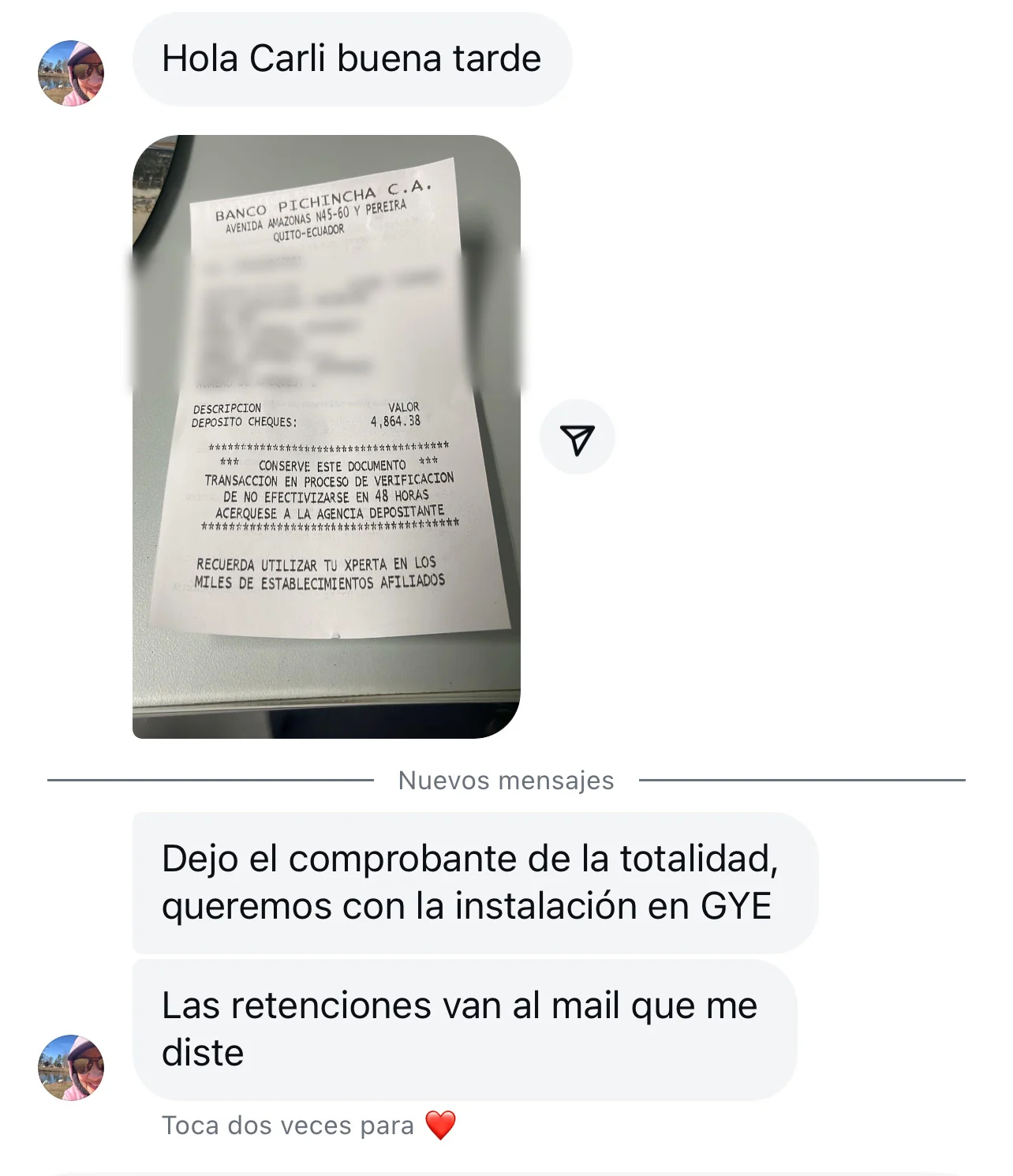The image size is (1013, 1176).
Task: Open sender's profile picture beside 'Hola Carli'
Action: [x=71, y=73]
